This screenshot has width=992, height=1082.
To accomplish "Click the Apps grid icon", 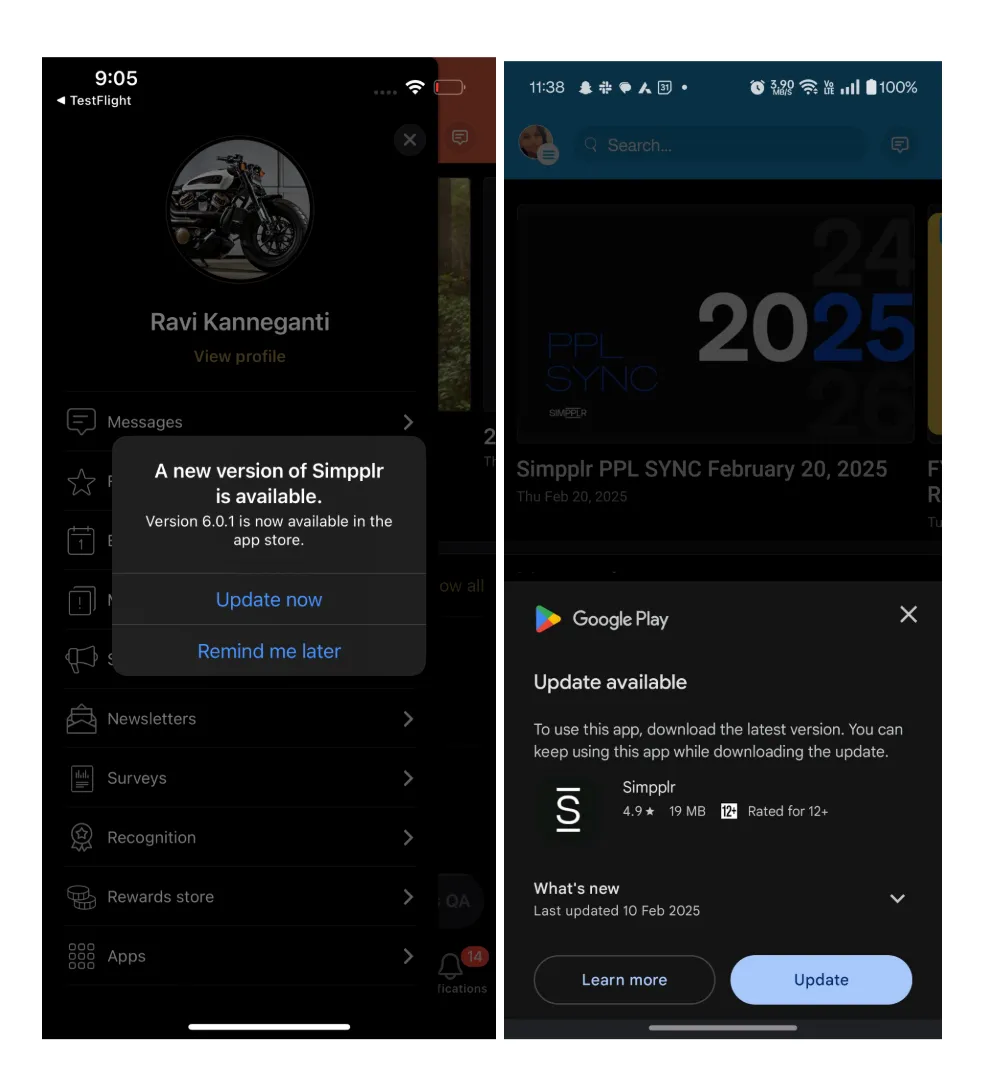I will [x=81, y=956].
